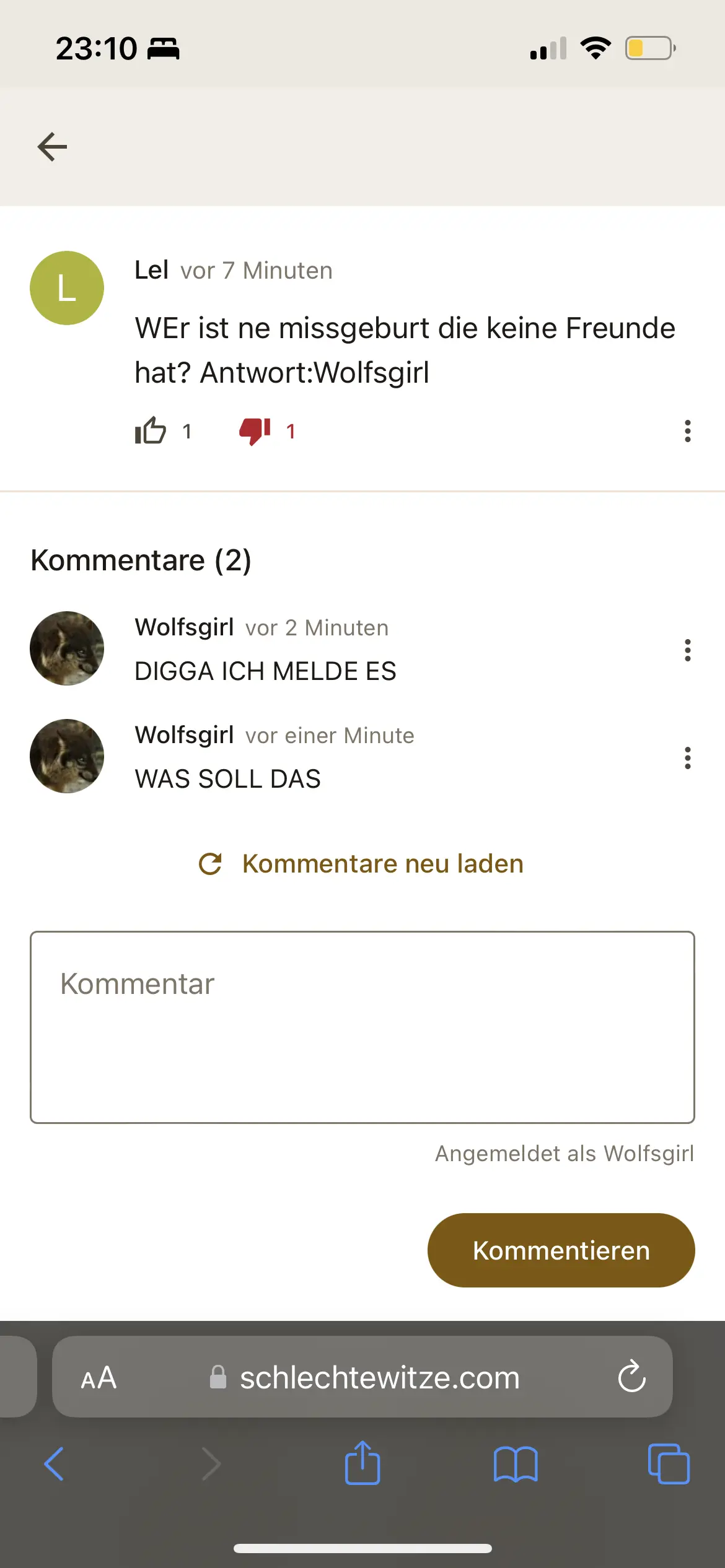Image resolution: width=725 pixels, height=1568 pixels.
Task: Tap the schlechtewitze.com address bar
Action: [379, 1378]
